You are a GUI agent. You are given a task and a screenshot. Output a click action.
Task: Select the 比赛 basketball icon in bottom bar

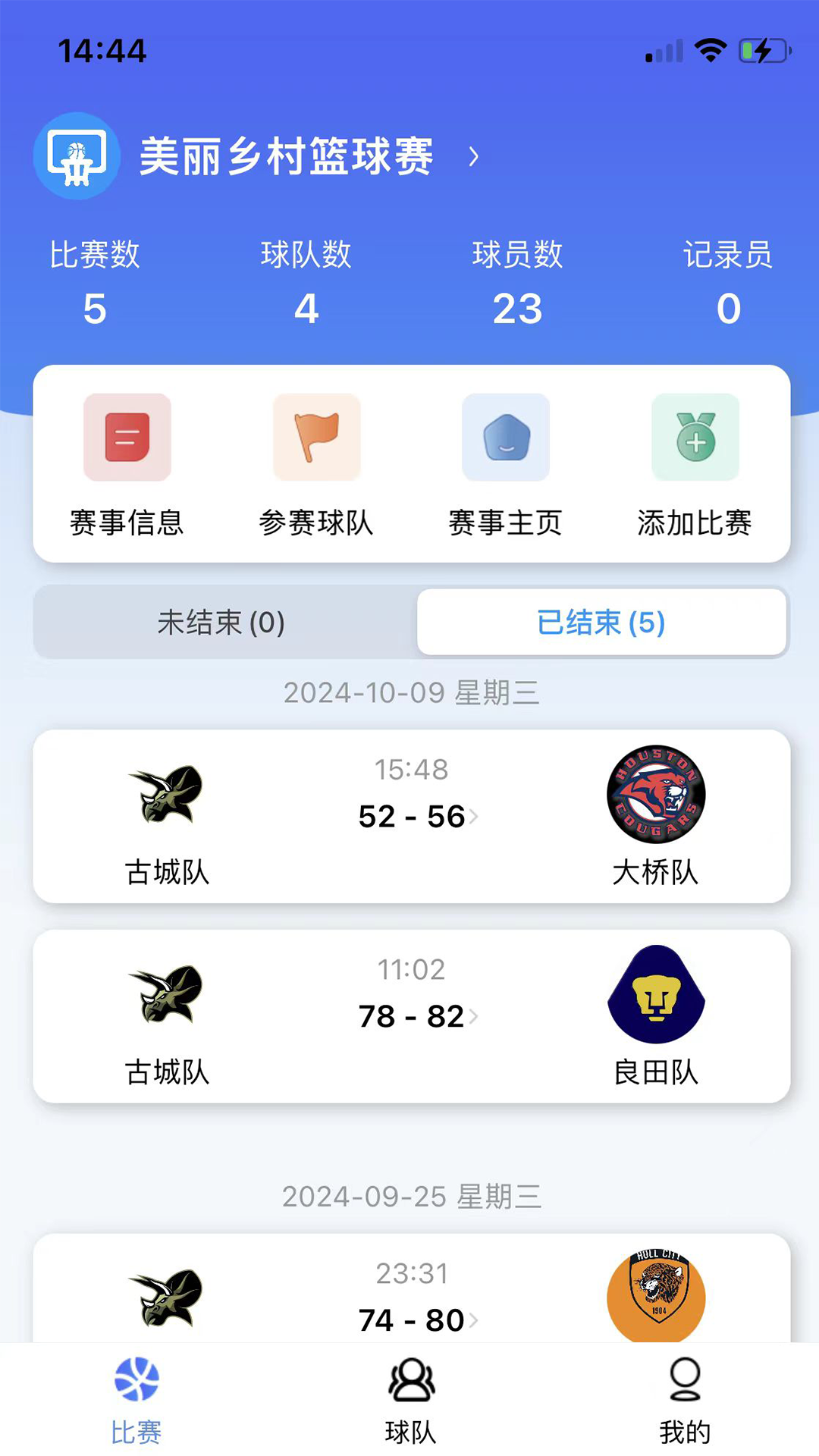coord(138,1394)
